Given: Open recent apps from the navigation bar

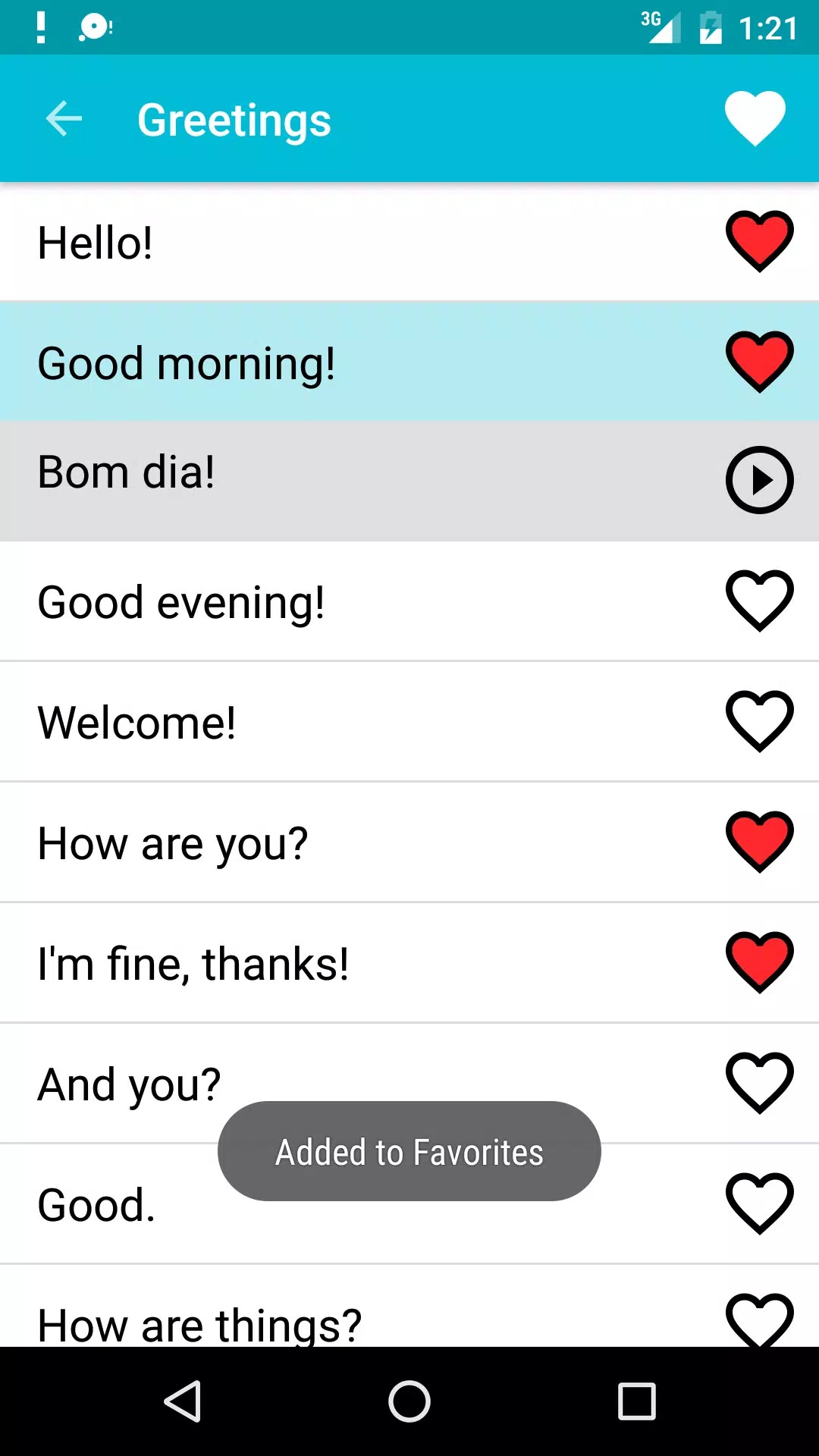Looking at the screenshot, I should point(637,1401).
